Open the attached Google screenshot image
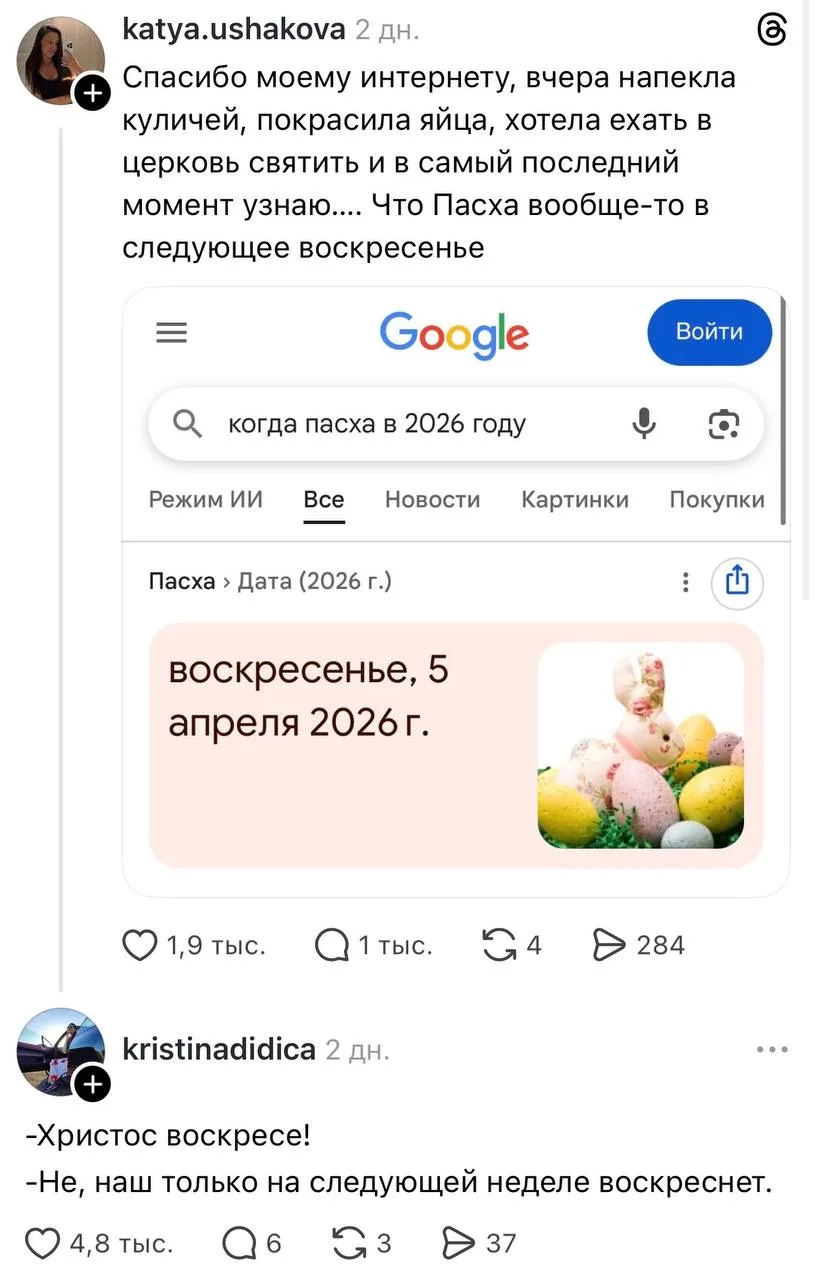815x1280 pixels. [455, 590]
